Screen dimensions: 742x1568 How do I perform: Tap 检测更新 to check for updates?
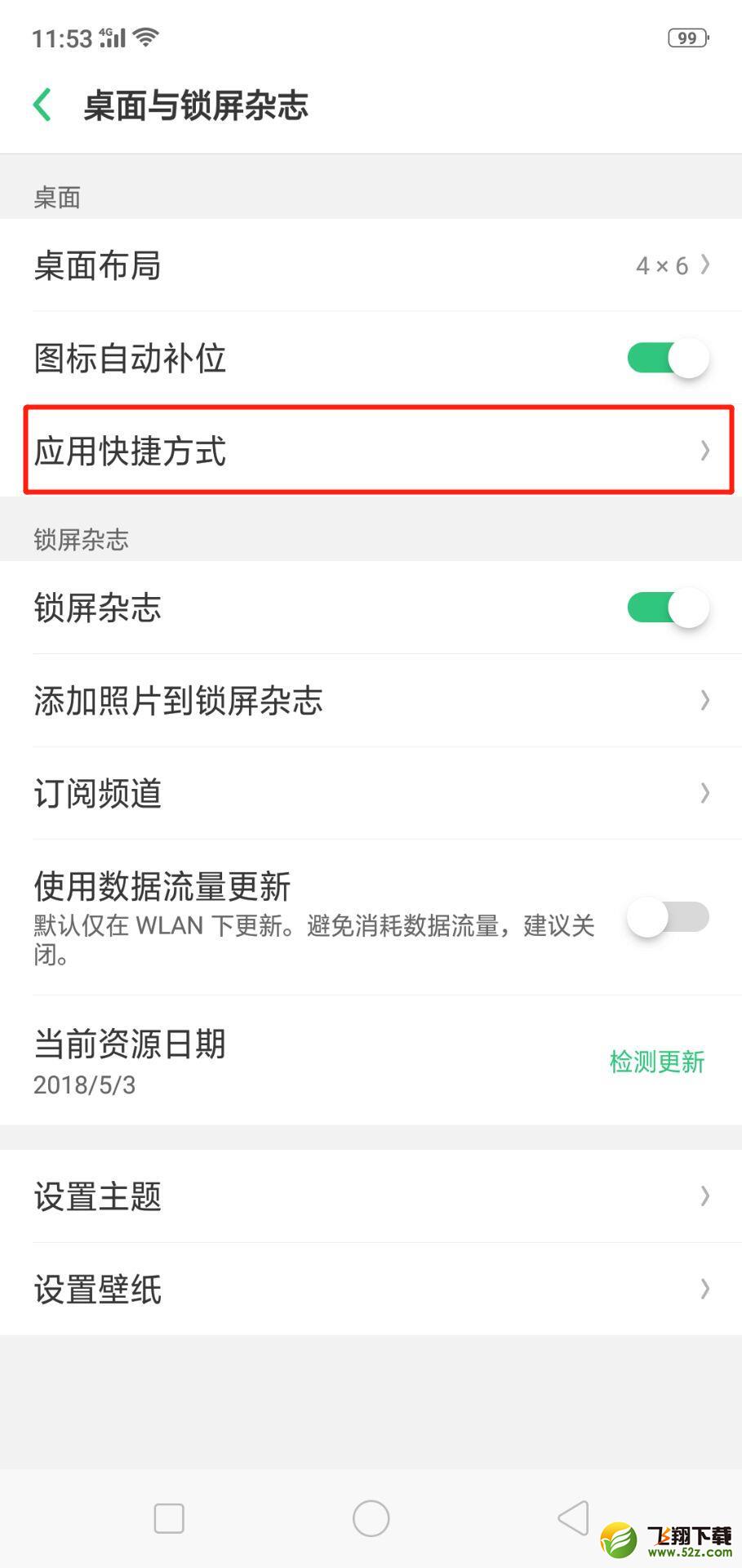pyautogui.click(x=656, y=1062)
